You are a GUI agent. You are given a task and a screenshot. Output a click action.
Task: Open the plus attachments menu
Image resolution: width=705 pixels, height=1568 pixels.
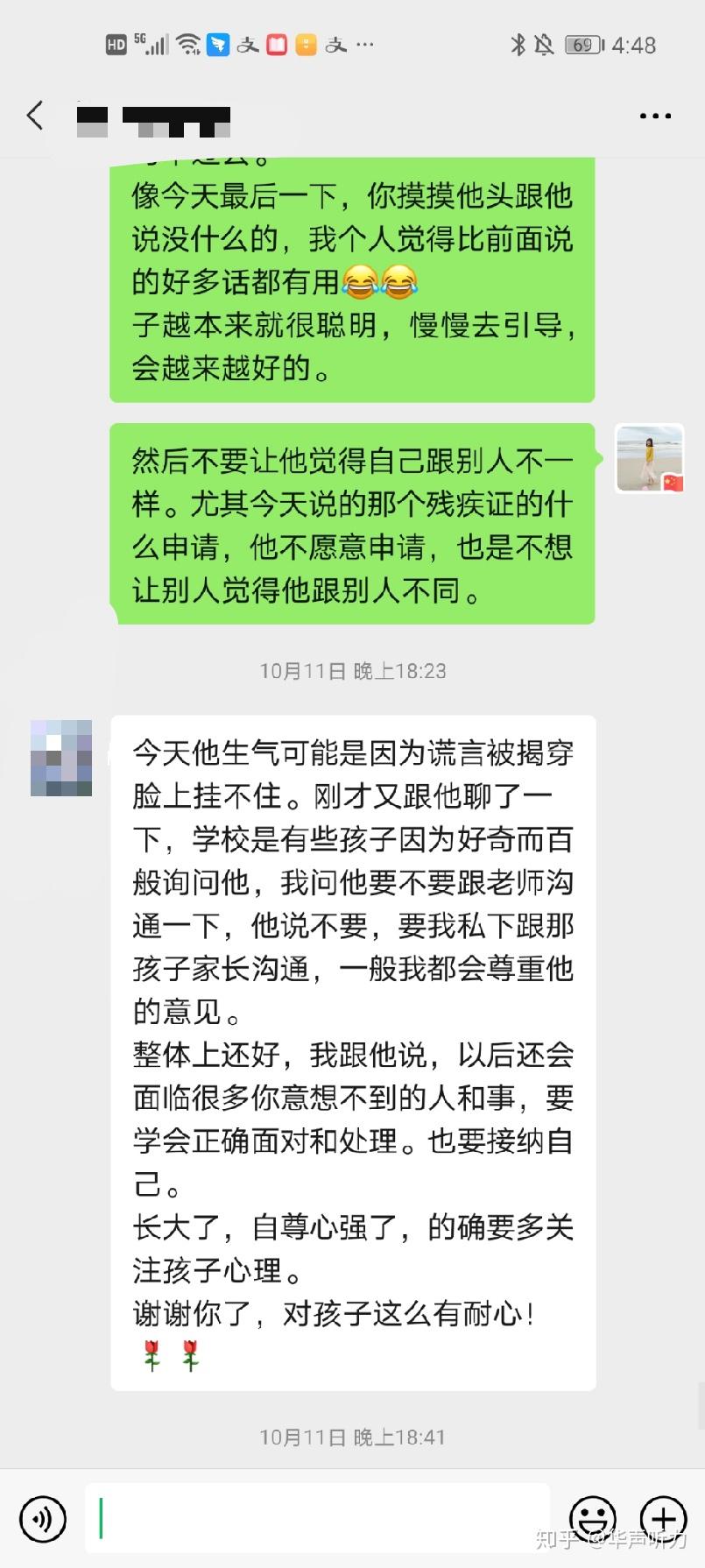663,1518
